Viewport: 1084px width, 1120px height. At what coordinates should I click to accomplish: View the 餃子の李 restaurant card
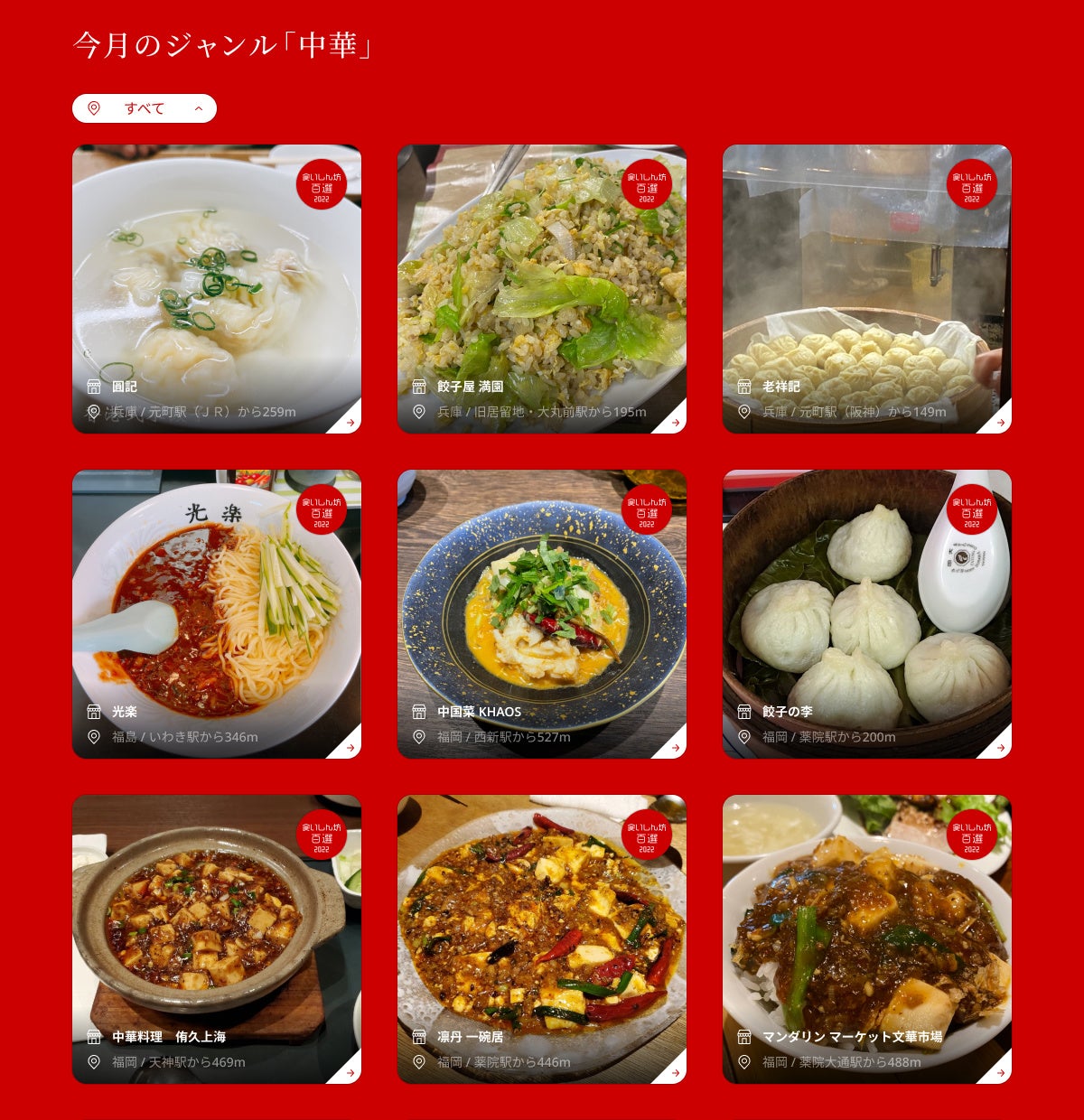tap(867, 614)
